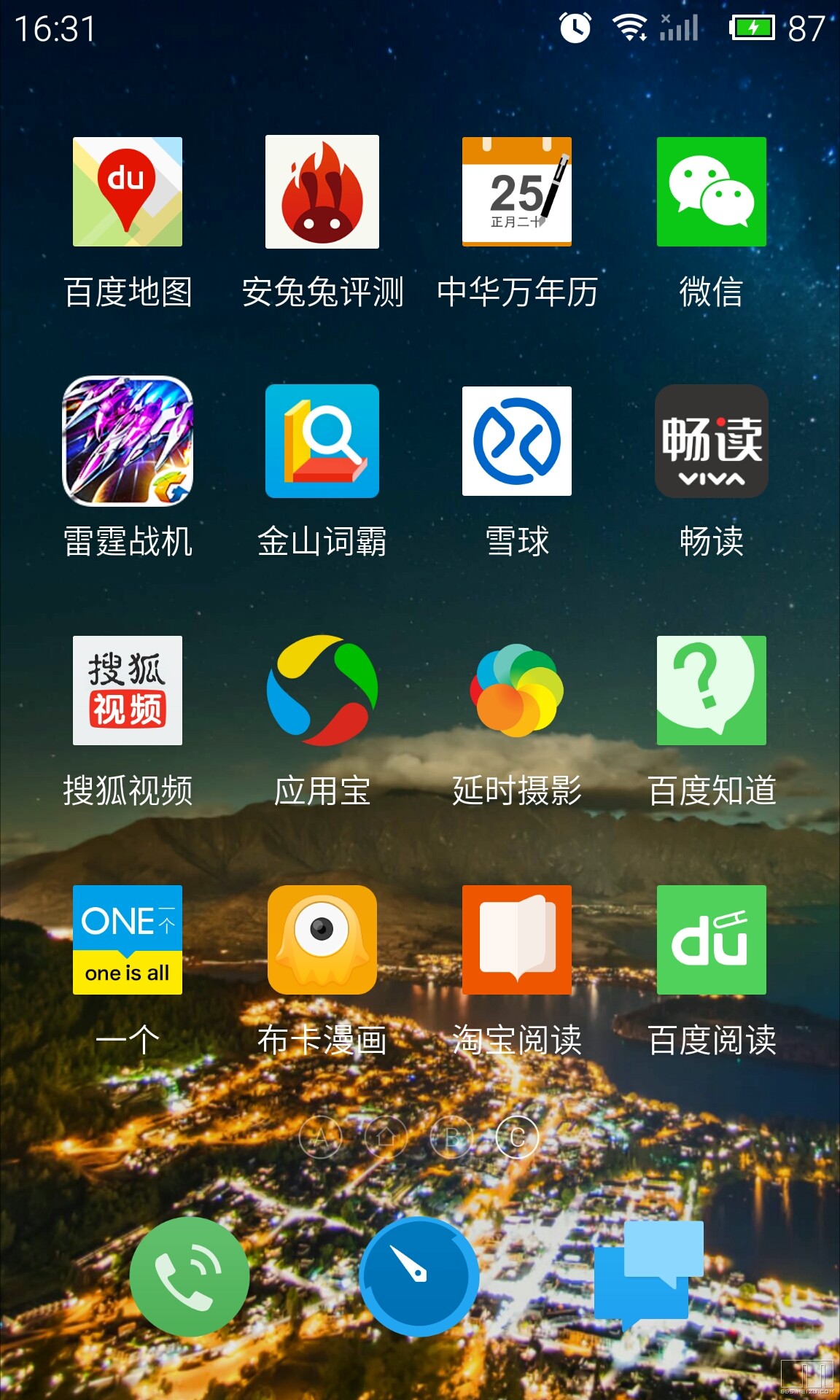Viewport: 840px width, 1400px height.
Task: Open 布卡漫画 comics app
Action: [x=322, y=940]
